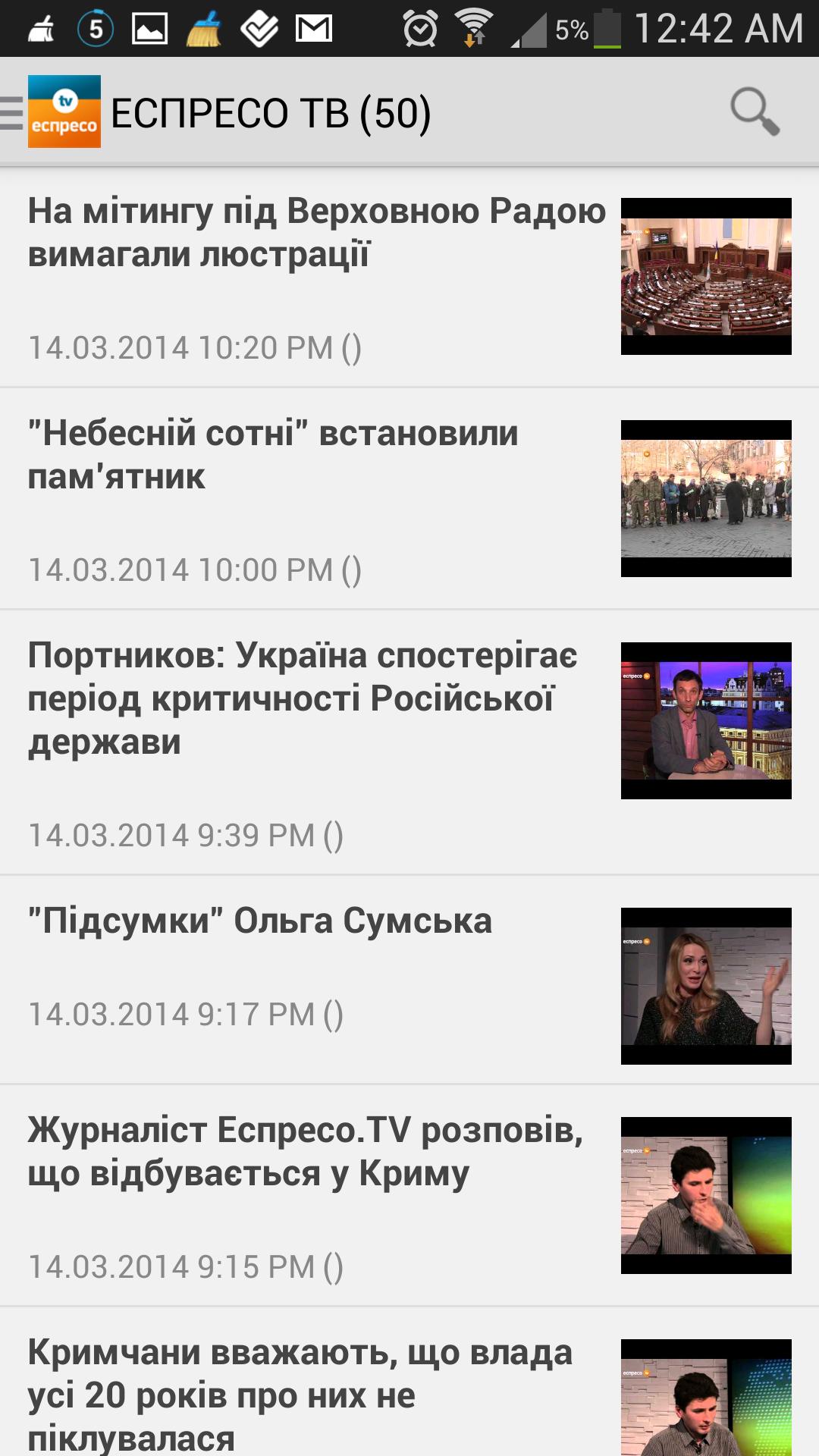Image resolution: width=819 pixels, height=1456 pixels.
Task: Open the Gmail notification icon
Action: (311, 27)
